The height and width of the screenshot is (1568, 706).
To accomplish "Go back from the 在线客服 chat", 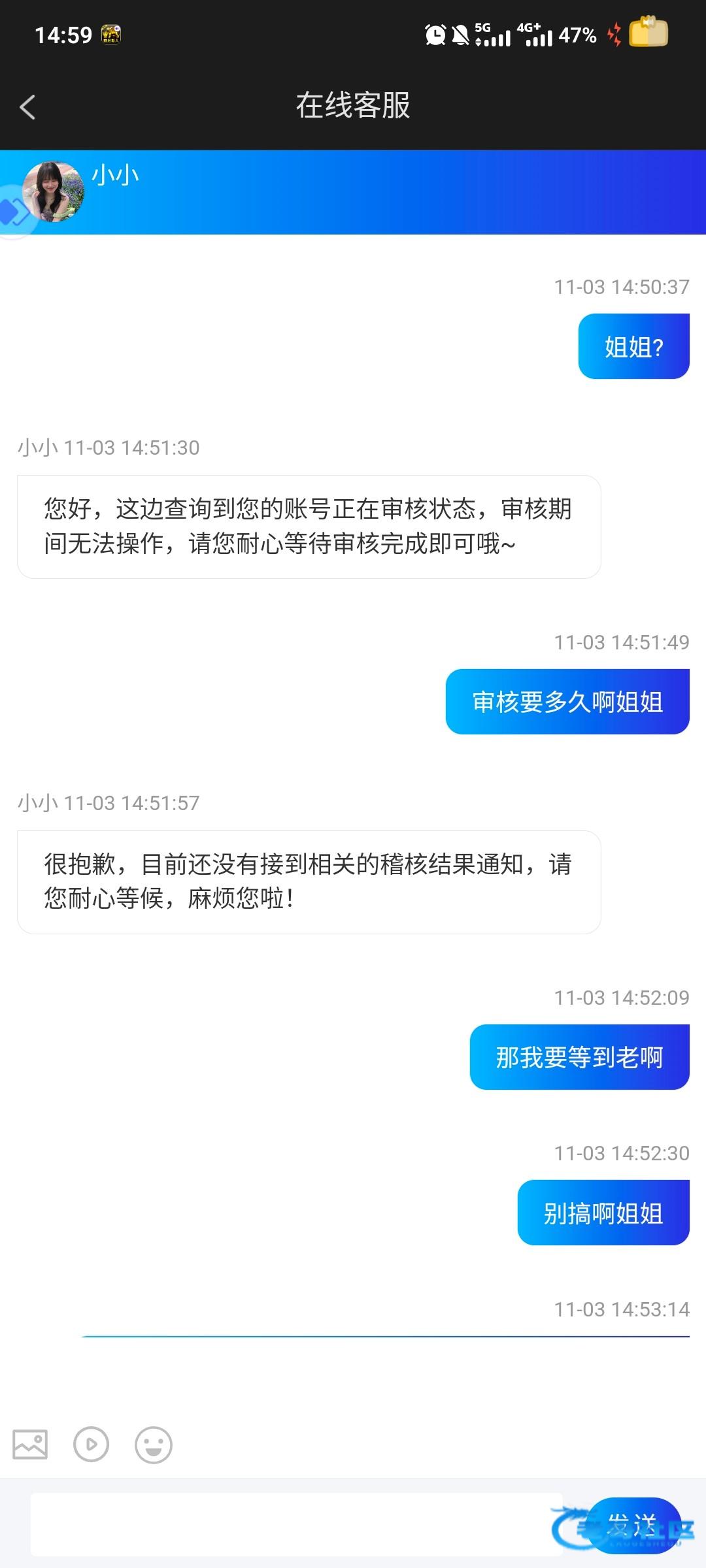I will coord(27,106).
